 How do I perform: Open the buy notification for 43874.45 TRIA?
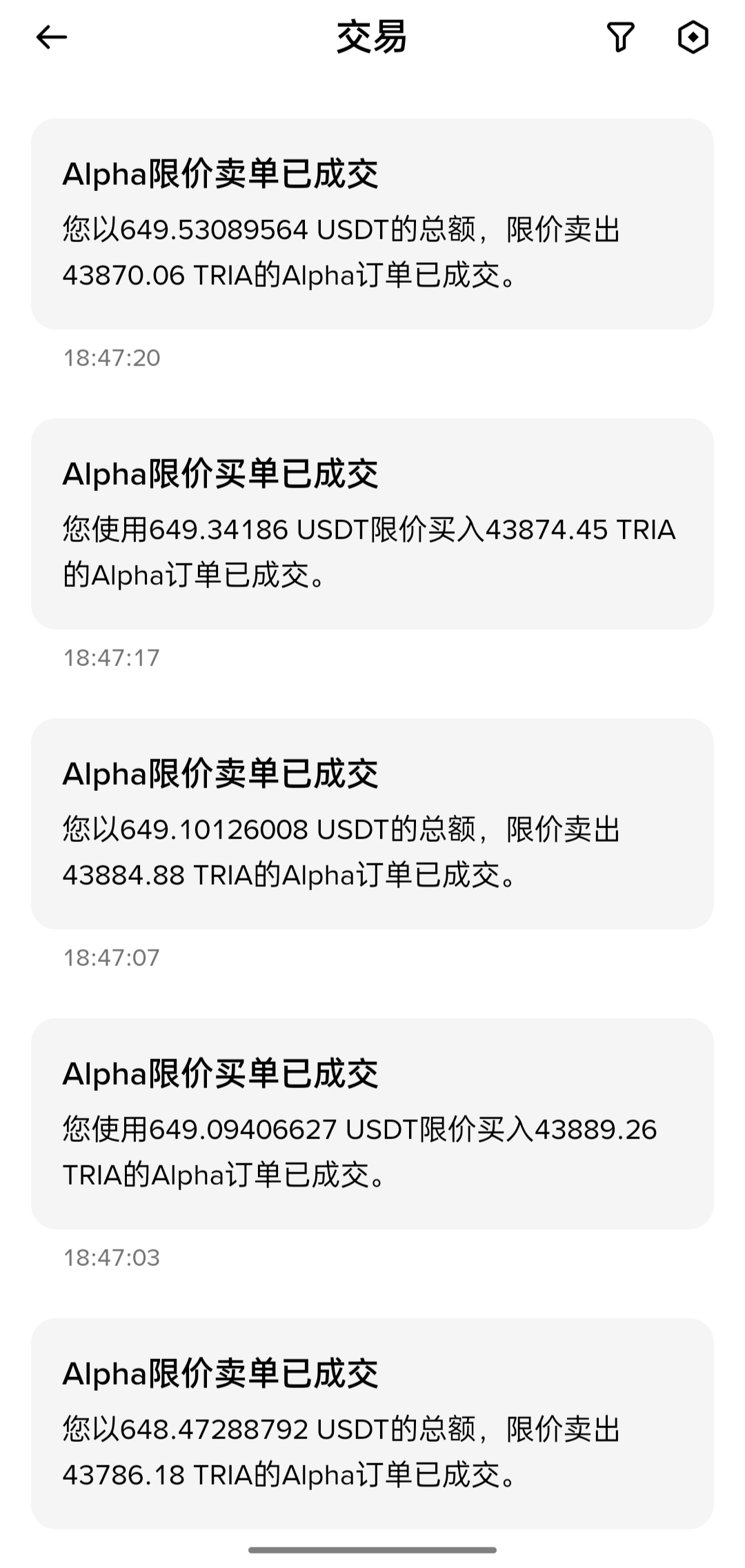(372, 524)
